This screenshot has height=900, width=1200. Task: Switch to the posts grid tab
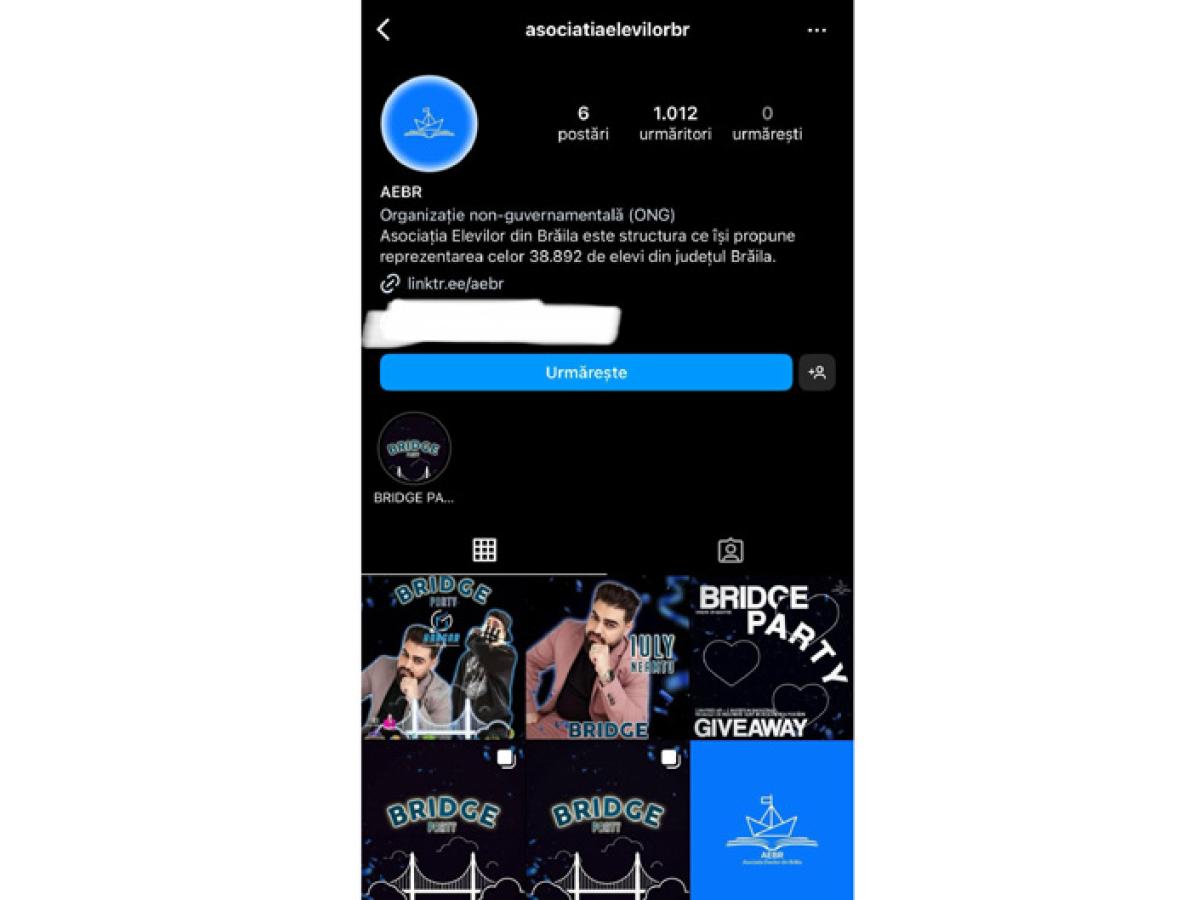[484, 550]
